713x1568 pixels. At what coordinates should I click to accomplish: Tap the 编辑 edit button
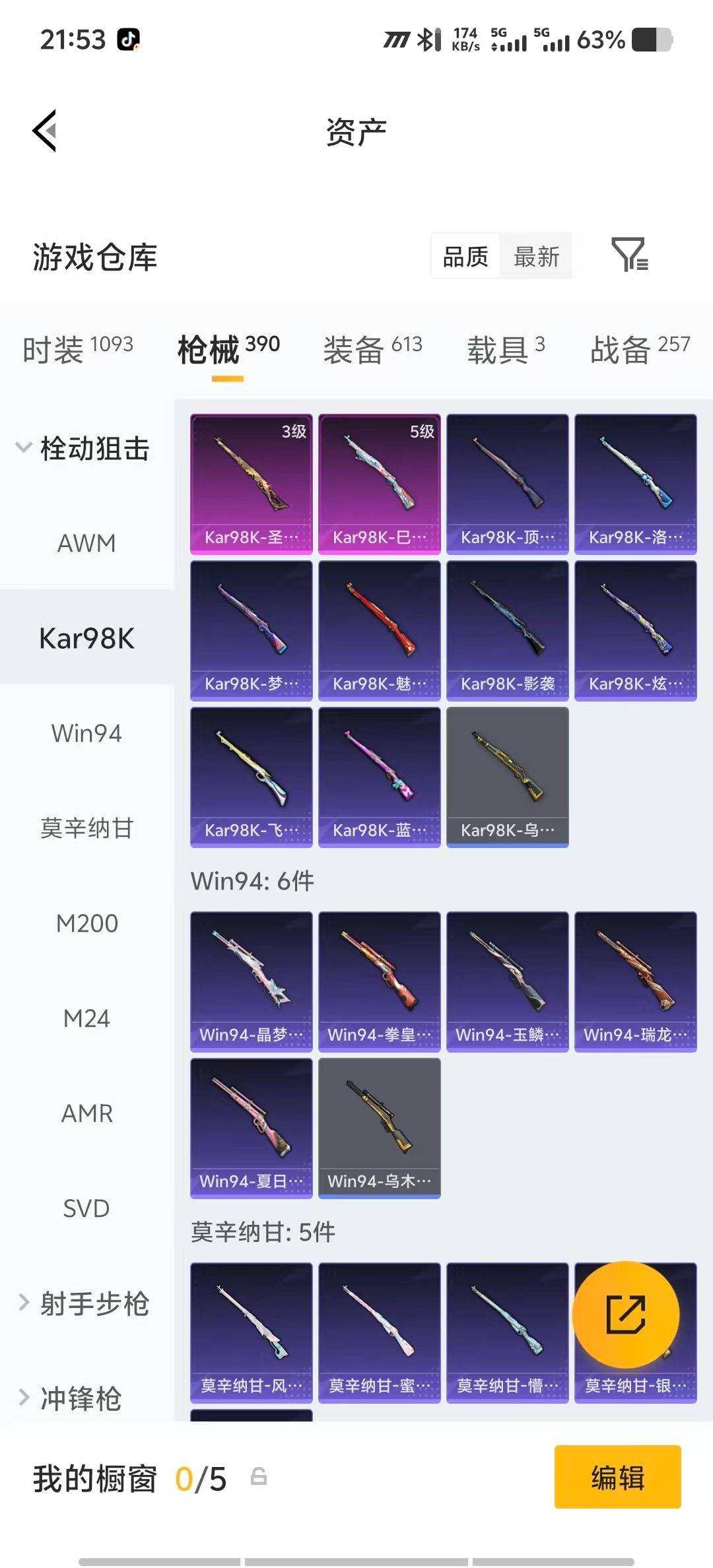point(617,1478)
